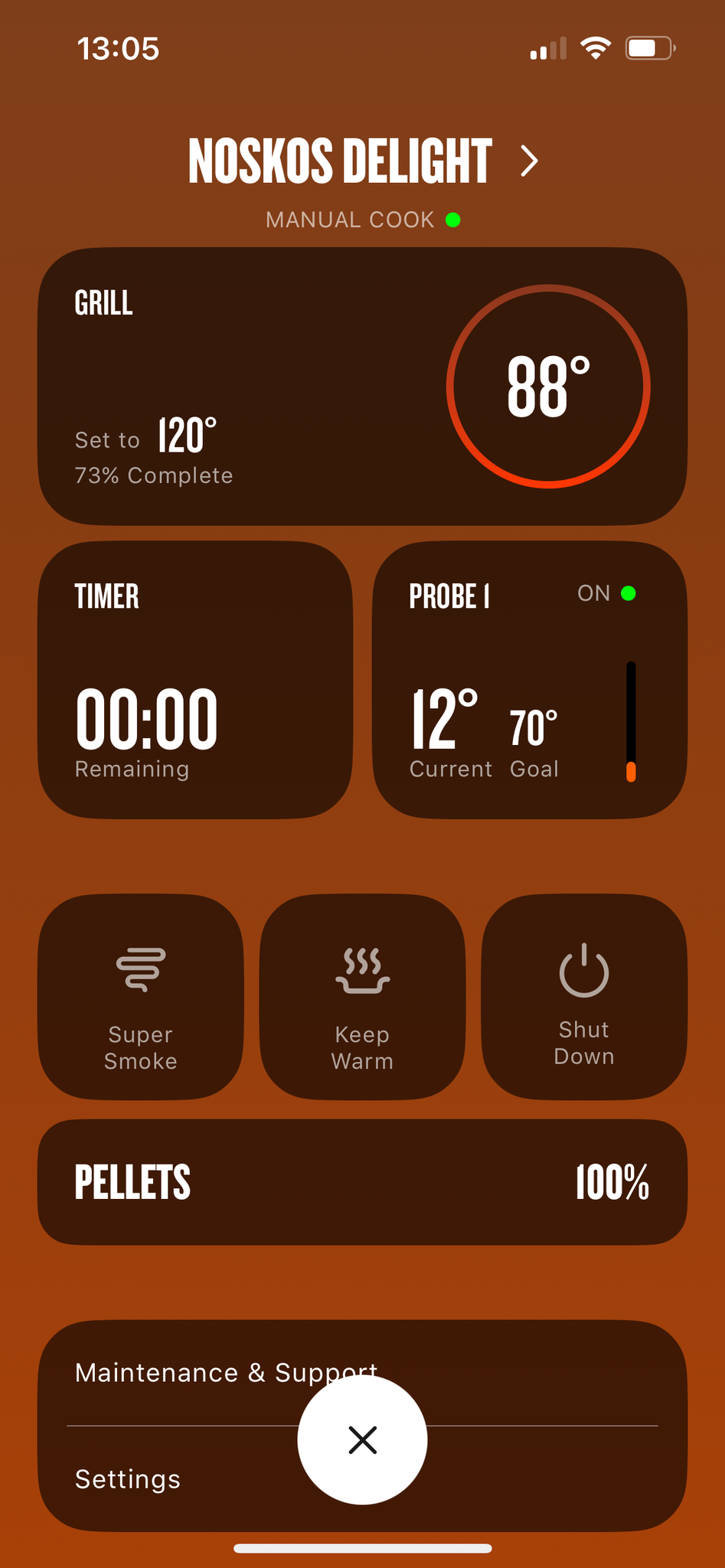
Task: Shut down the grill
Action: pyautogui.click(x=583, y=997)
